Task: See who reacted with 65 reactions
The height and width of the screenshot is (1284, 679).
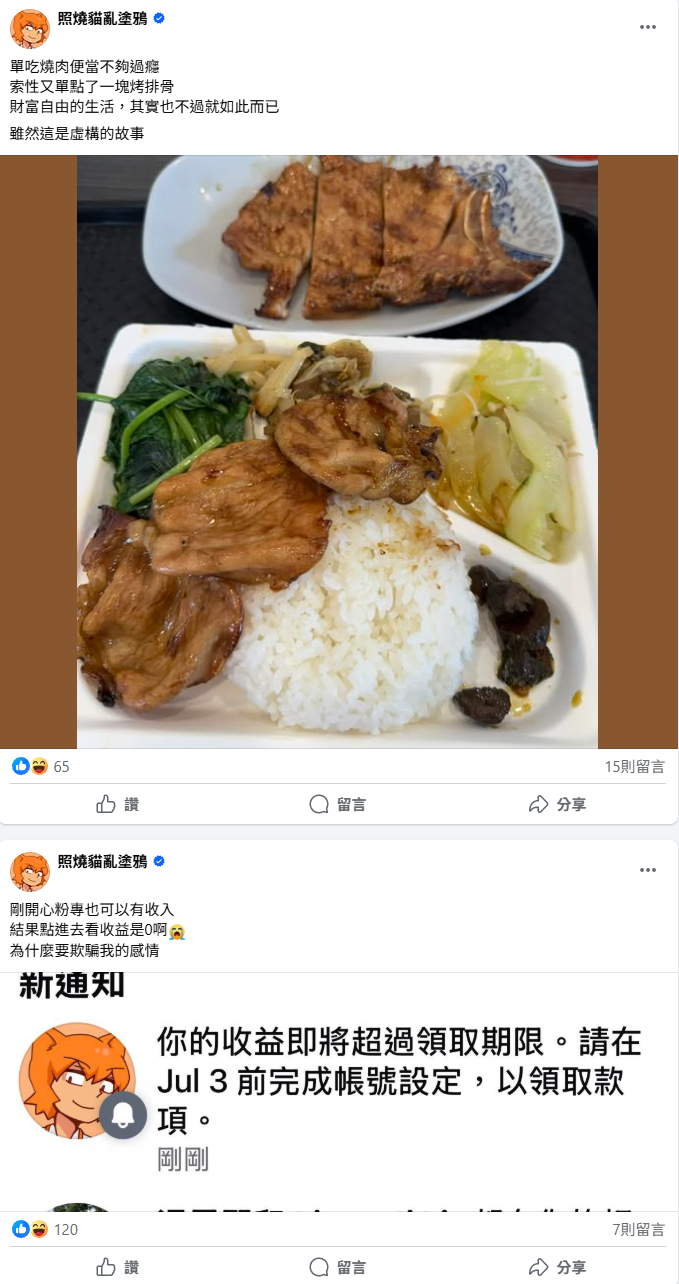Action: (41, 767)
